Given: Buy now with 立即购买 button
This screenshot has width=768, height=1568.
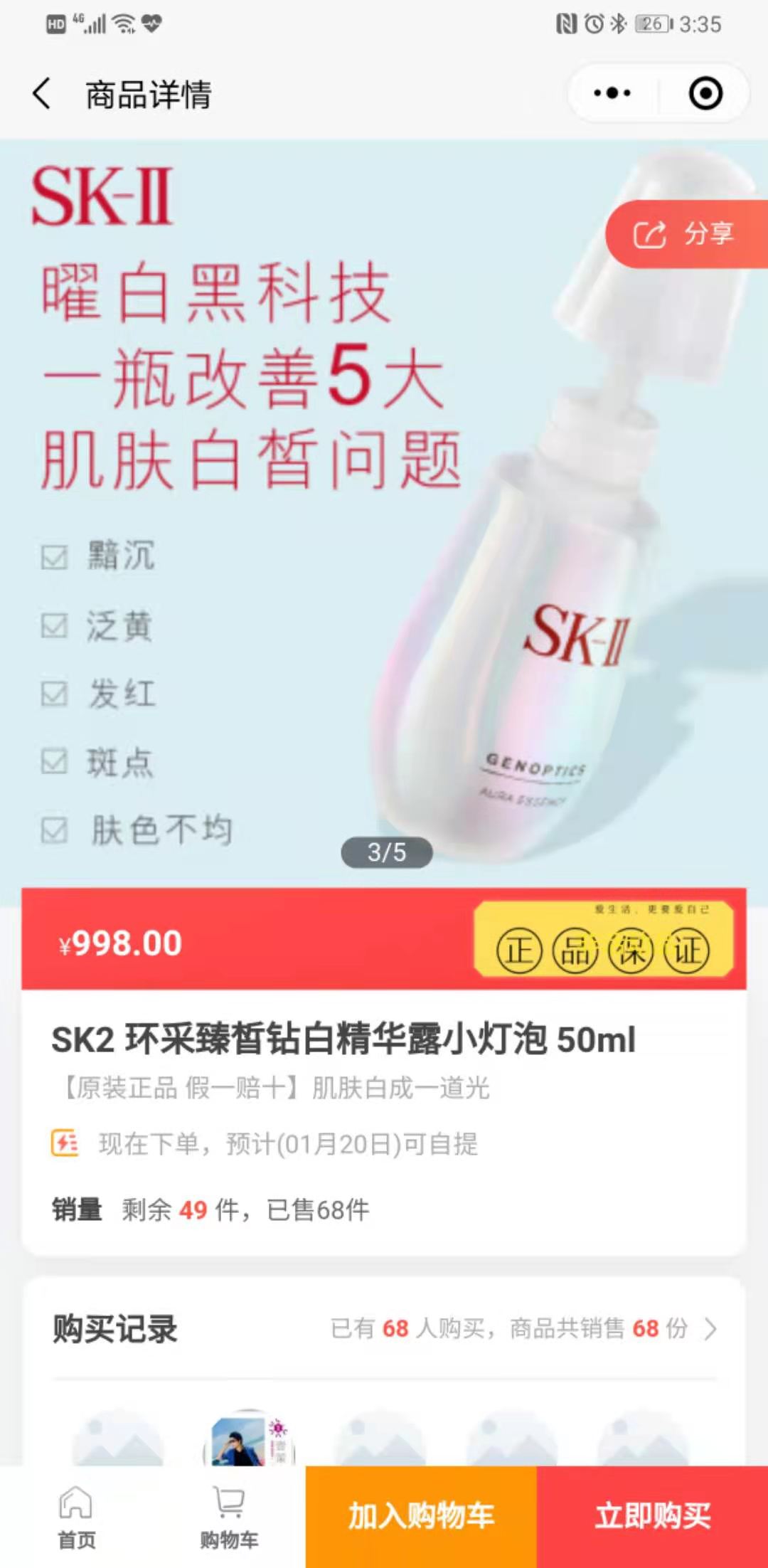Looking at the screenshot, I should [x=652, y=1517].
